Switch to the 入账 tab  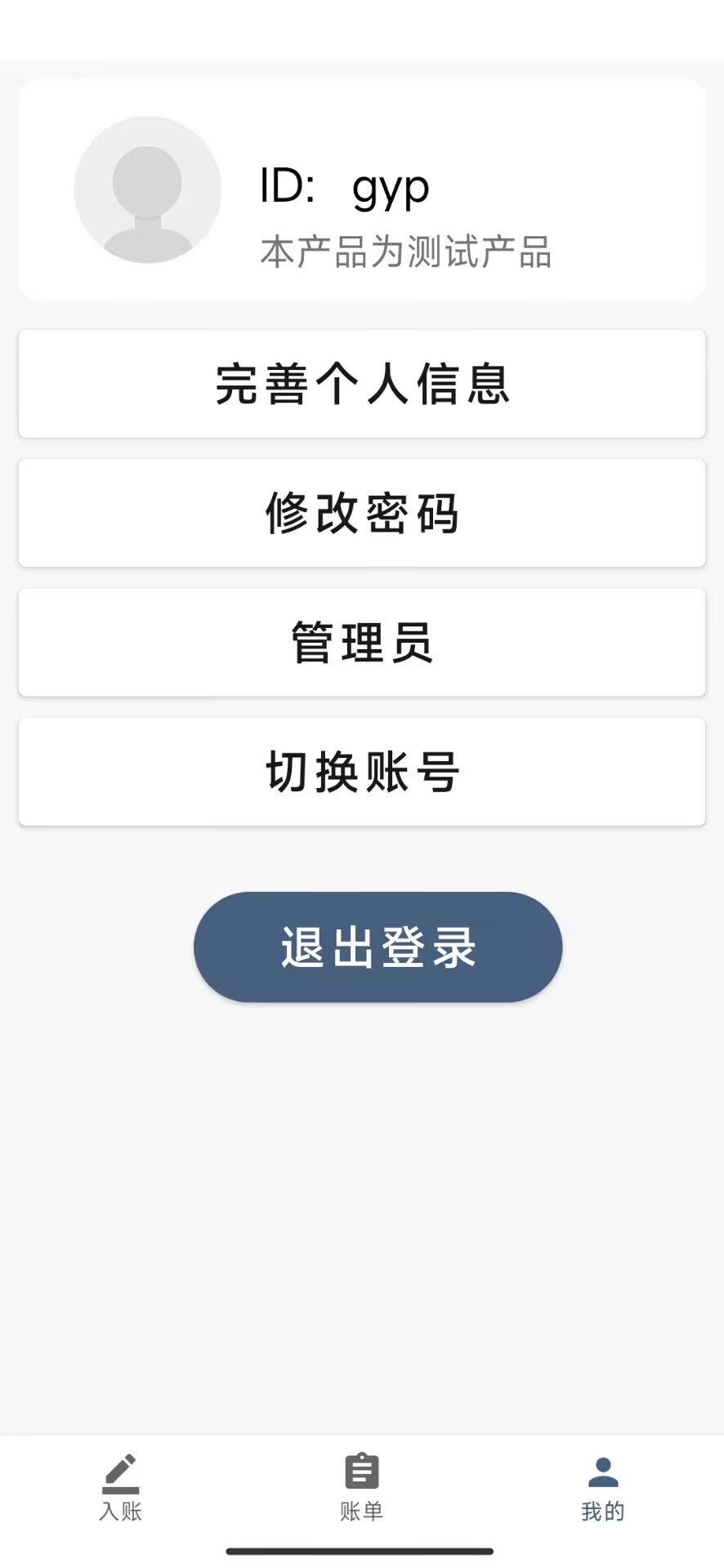[x=121, y=1488]
